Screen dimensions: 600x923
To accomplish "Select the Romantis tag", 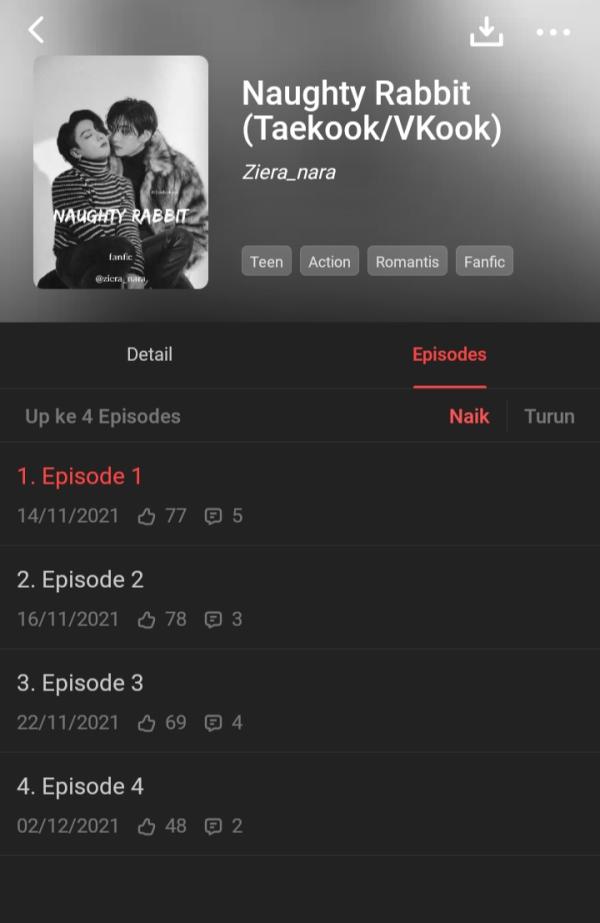I will (x=407, y=262).
